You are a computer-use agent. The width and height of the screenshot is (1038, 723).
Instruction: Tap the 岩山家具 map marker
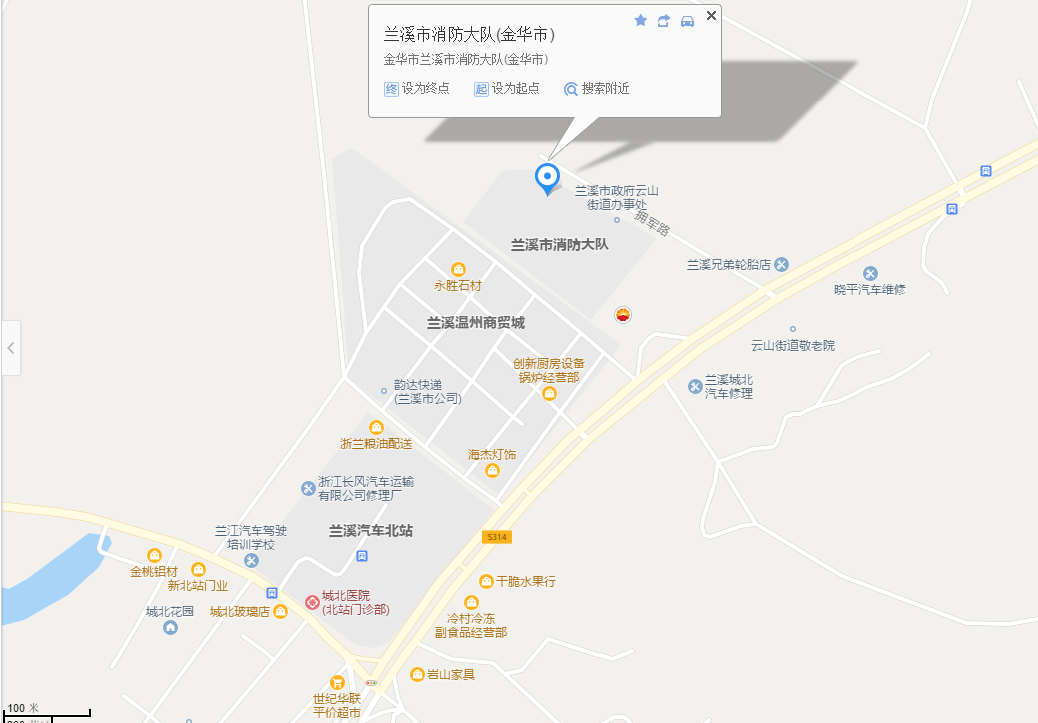point(418,674)
